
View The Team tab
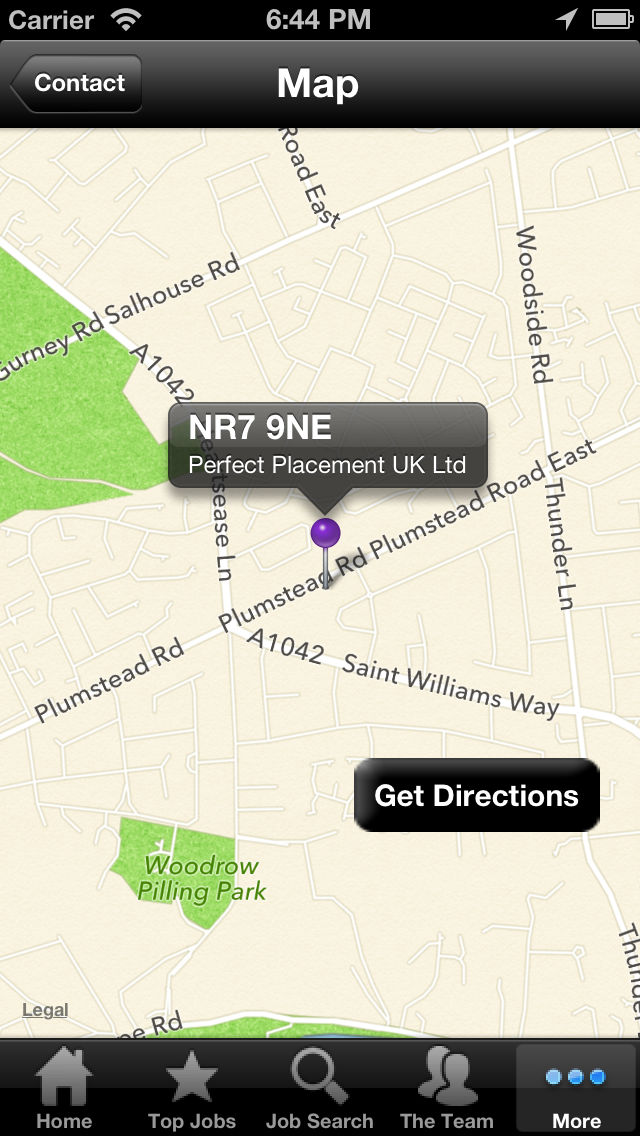click(x=447, y=1088)
